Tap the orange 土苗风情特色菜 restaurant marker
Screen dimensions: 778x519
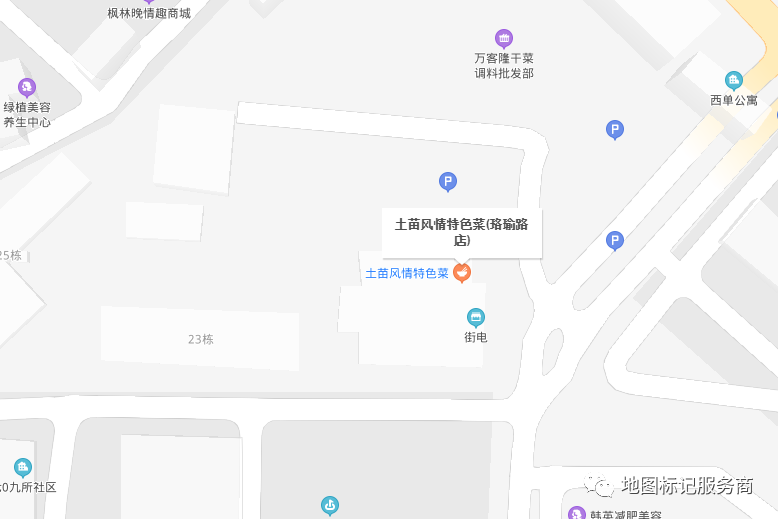pos(462,272)
